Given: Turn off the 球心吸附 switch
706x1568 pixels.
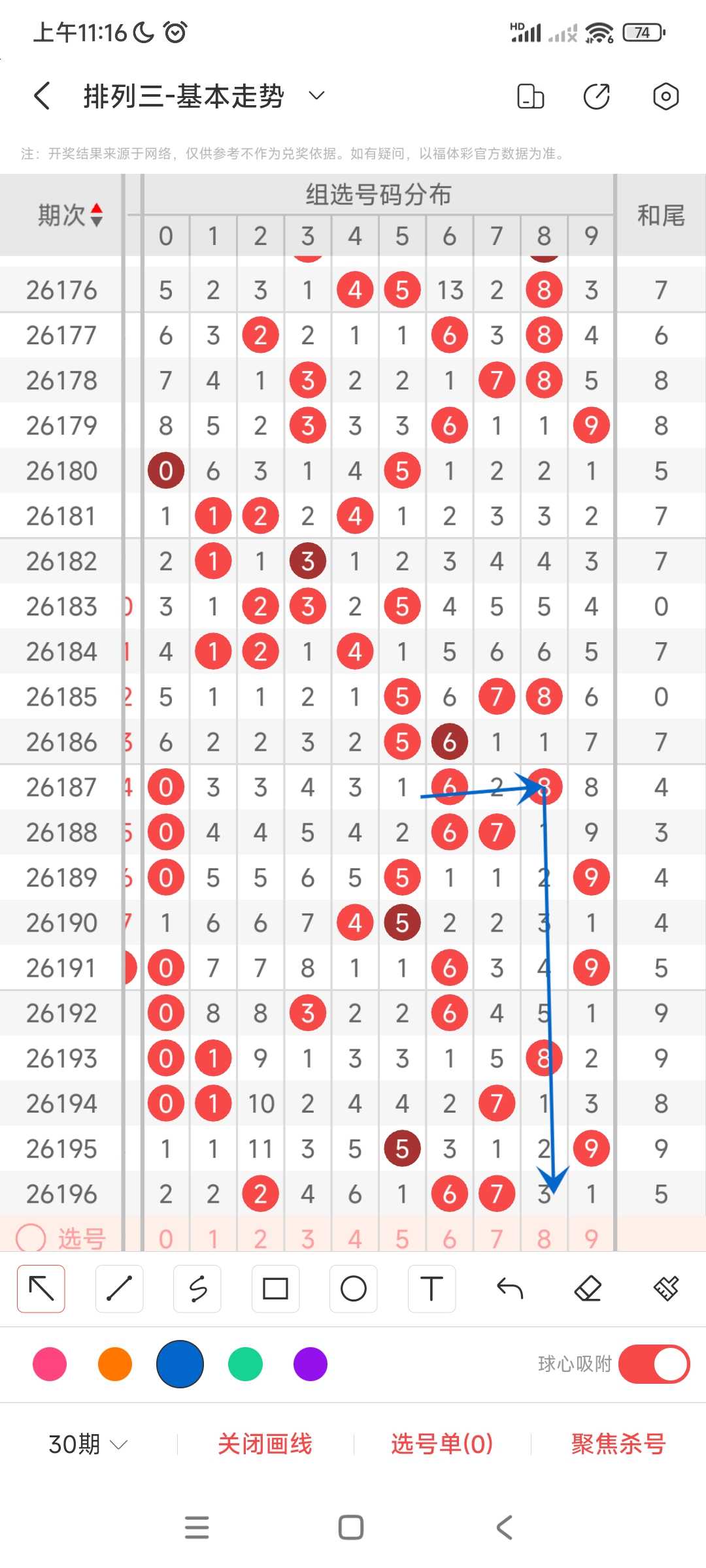Looking at the screenshot, I should (x=654, y=1364).
